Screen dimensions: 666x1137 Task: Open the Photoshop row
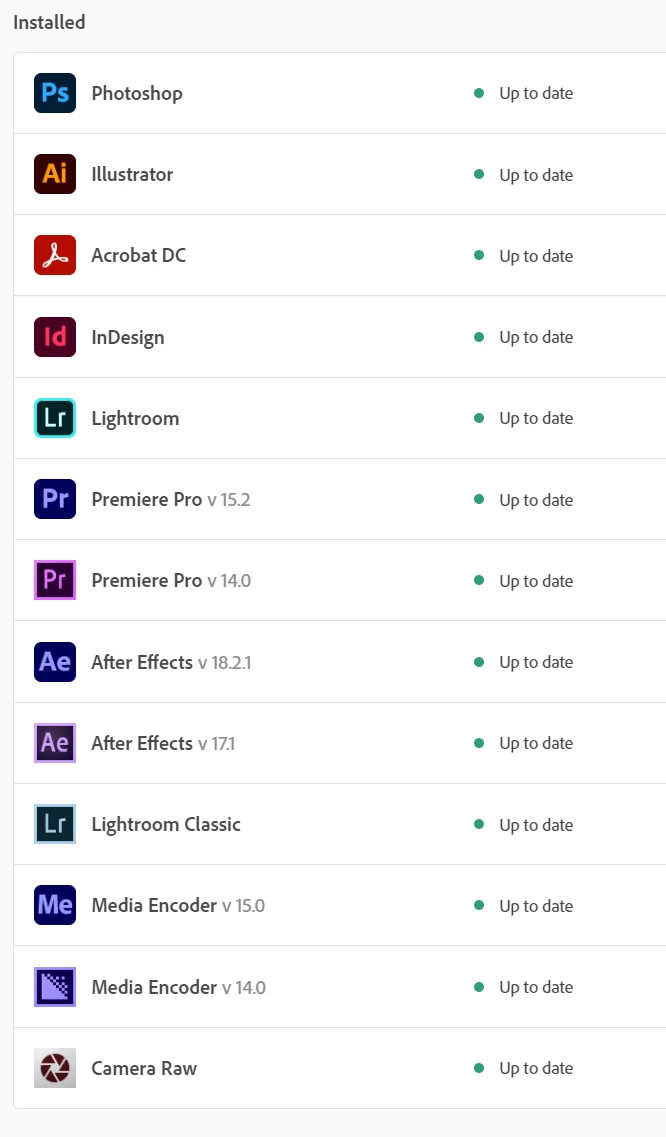[x=137, y=93]
